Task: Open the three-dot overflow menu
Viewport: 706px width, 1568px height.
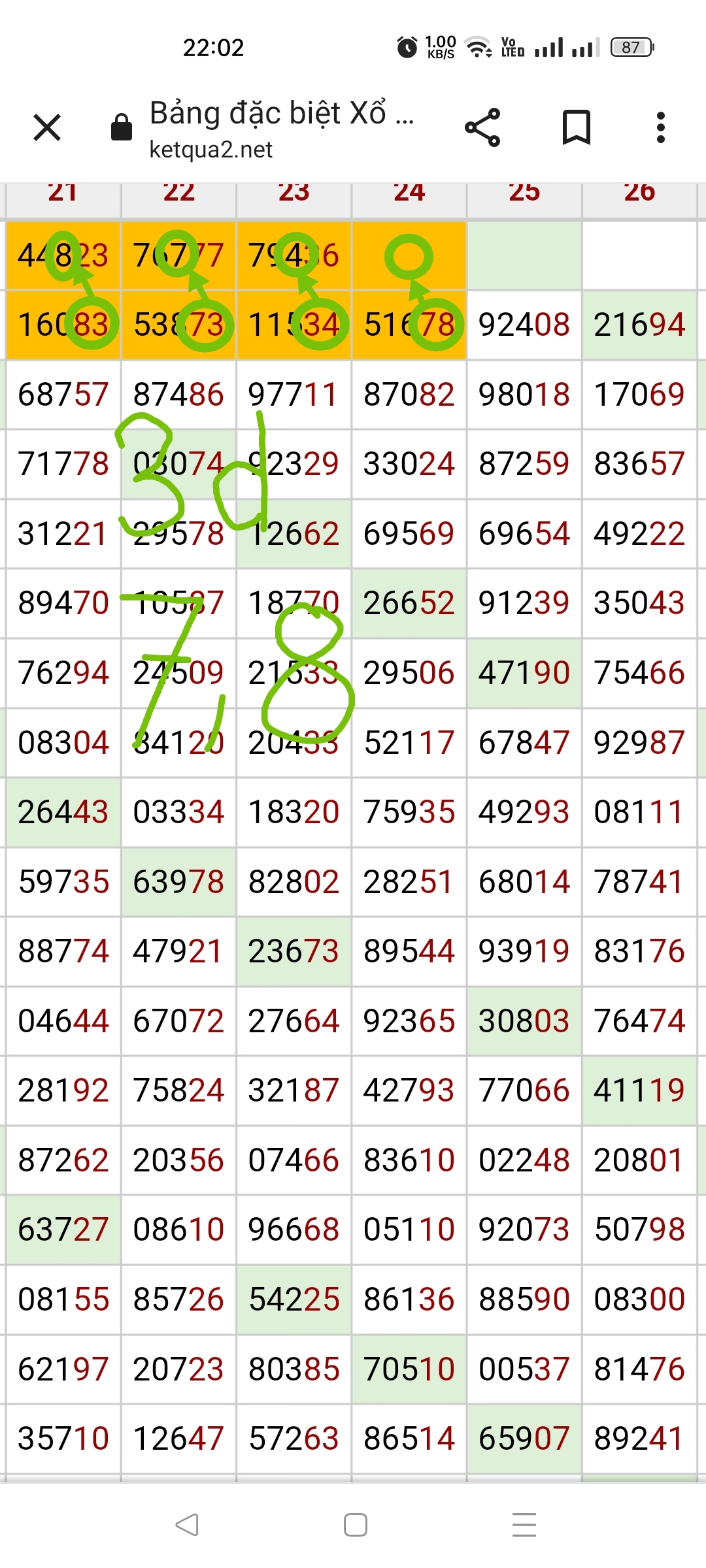Action: (661, 127)
